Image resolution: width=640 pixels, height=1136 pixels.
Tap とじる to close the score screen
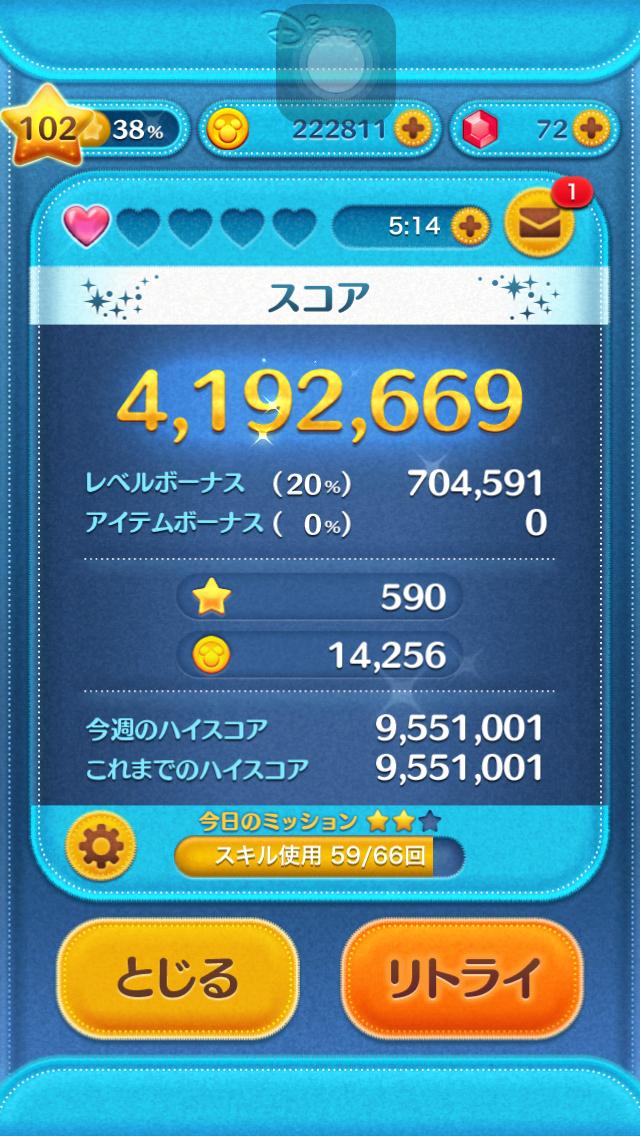(x=177, y=975)
